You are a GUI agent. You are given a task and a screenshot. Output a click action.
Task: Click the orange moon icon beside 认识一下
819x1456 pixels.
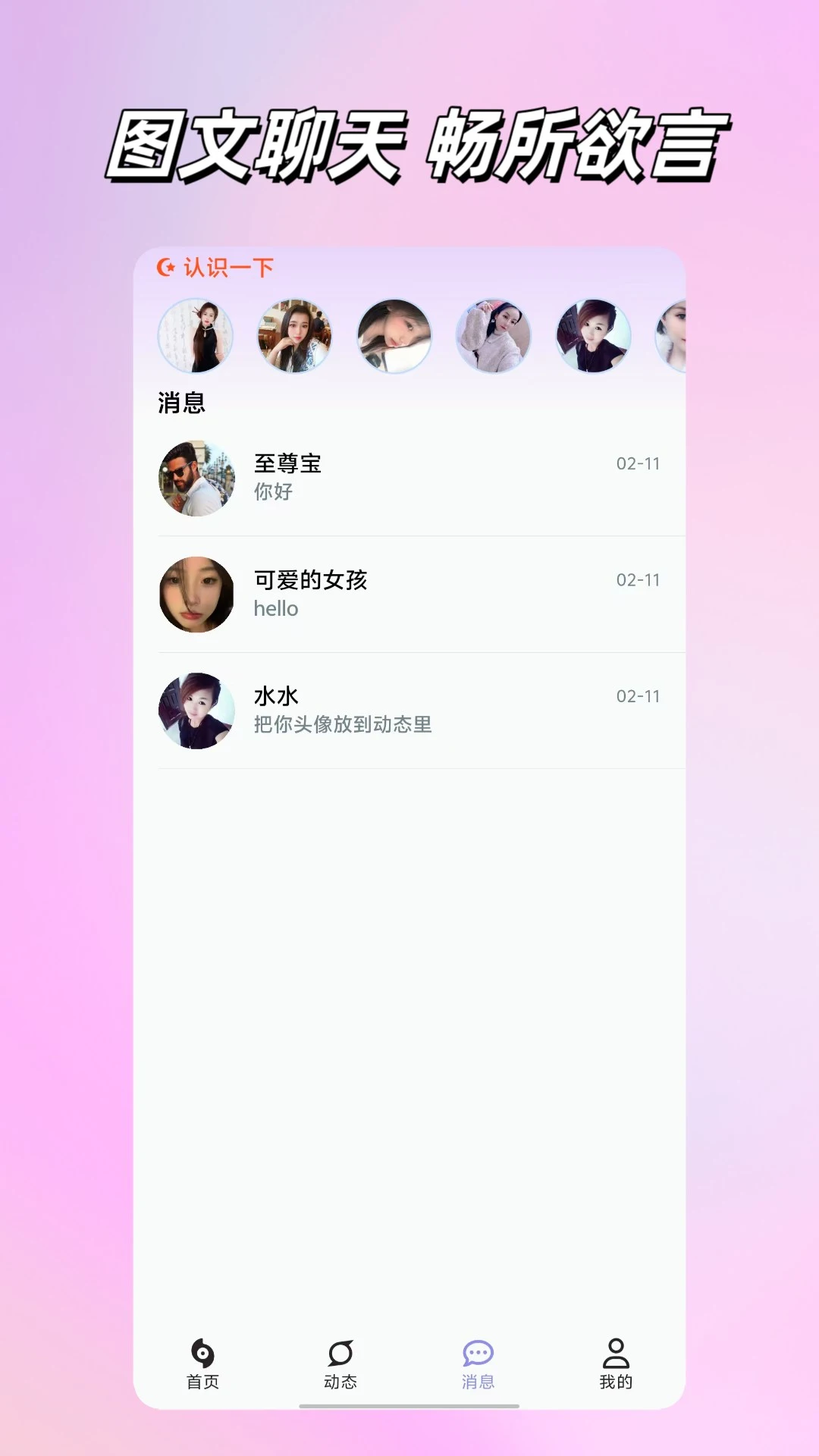pyautogui.click(x=165, y=267)
